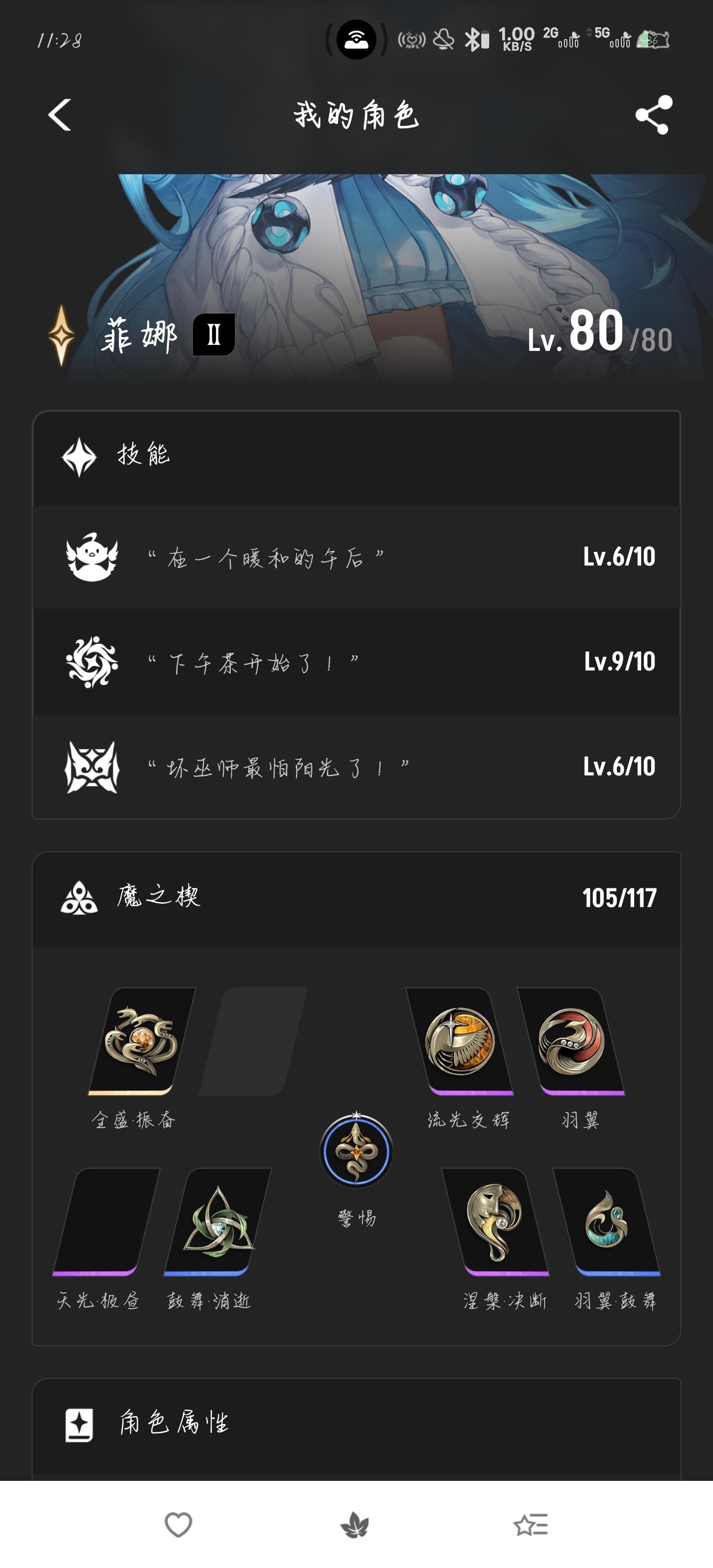
Task: Tap the heart icon in bottom bar
Action: pyautogui.click(x=178, y=1525)
